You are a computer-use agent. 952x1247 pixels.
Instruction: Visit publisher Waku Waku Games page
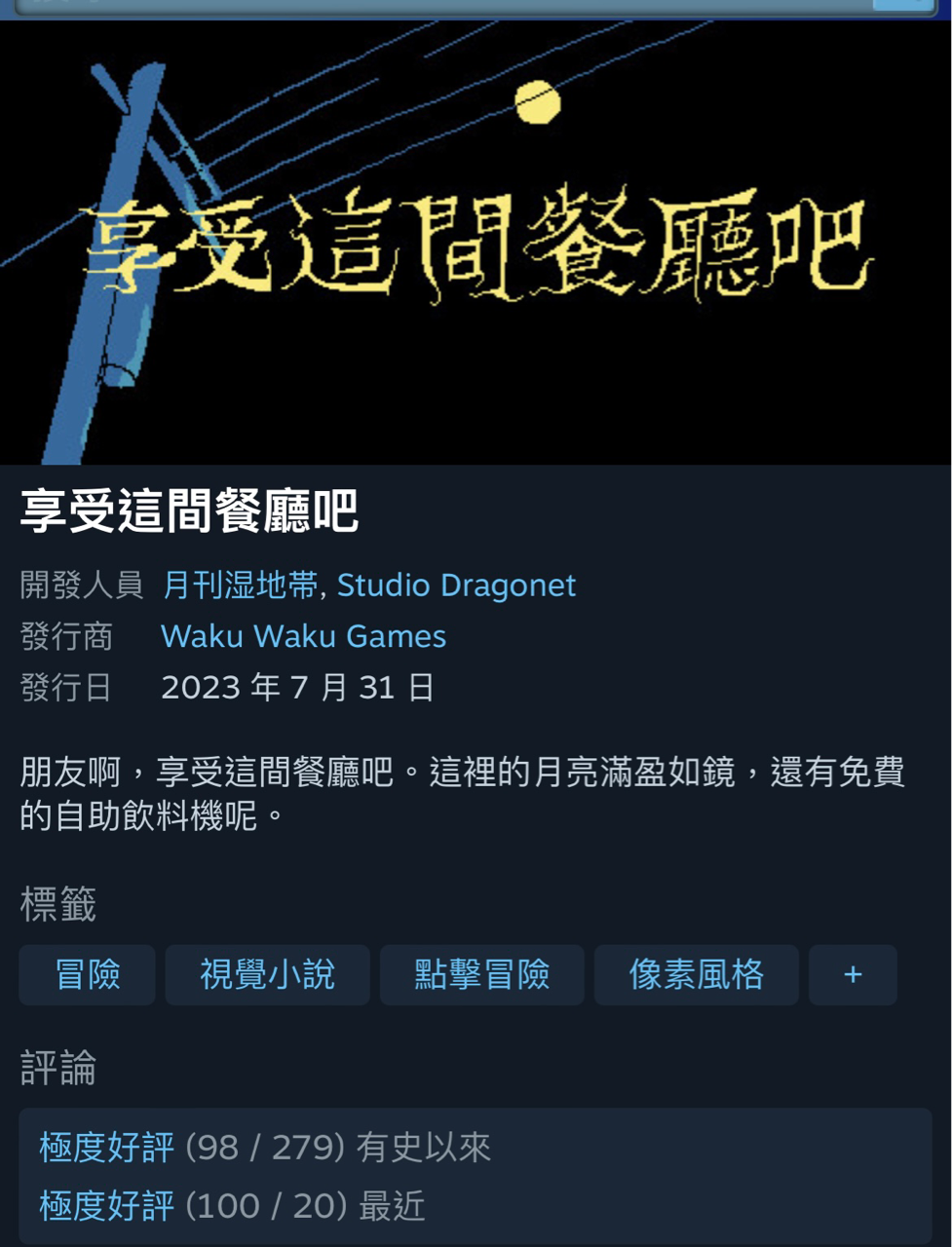[x=303, y=636]
